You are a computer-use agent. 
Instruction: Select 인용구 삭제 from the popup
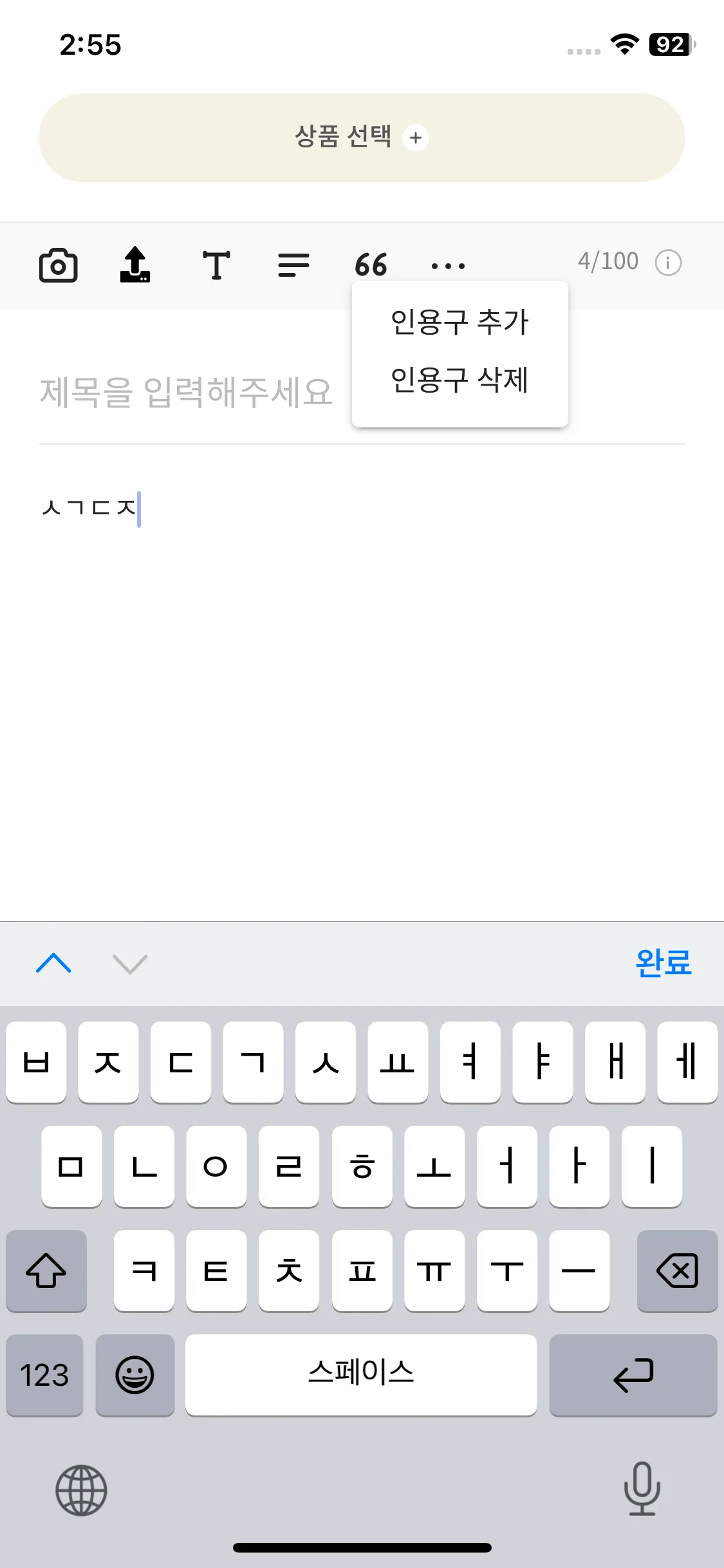(459, 380)
